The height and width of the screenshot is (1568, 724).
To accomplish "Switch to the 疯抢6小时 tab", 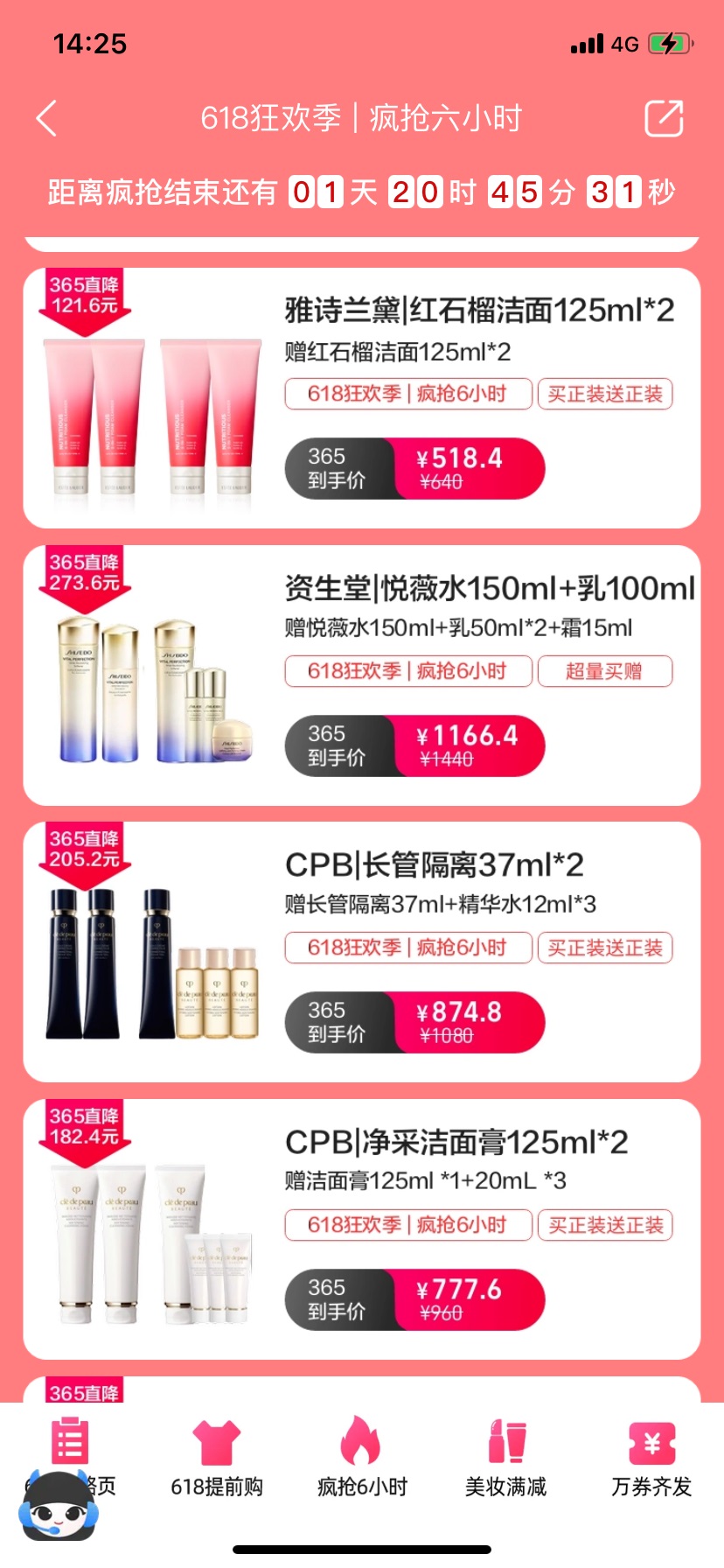I will click(361, 1457).
